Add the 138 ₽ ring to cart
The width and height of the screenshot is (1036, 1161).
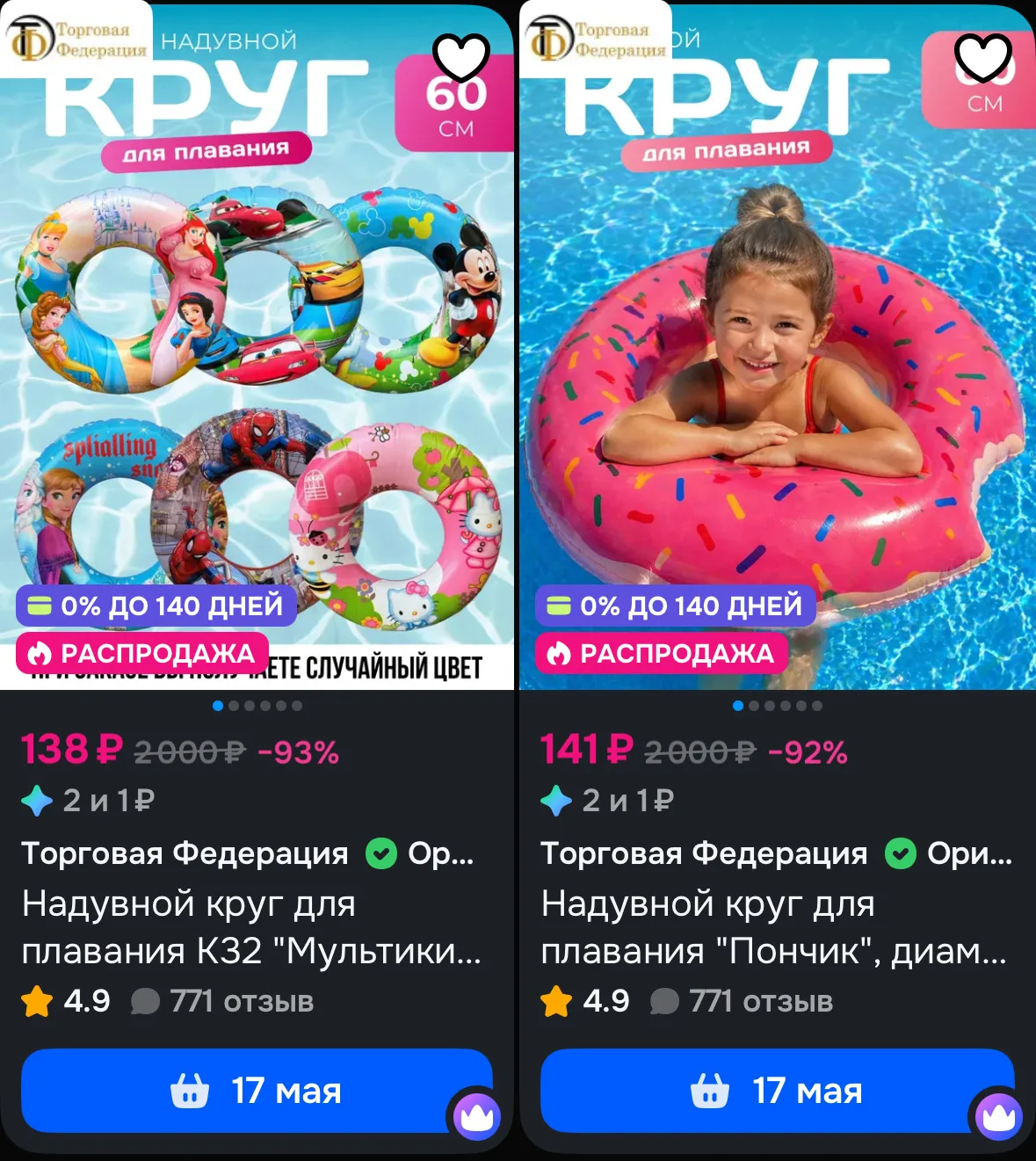(257, 1091)
